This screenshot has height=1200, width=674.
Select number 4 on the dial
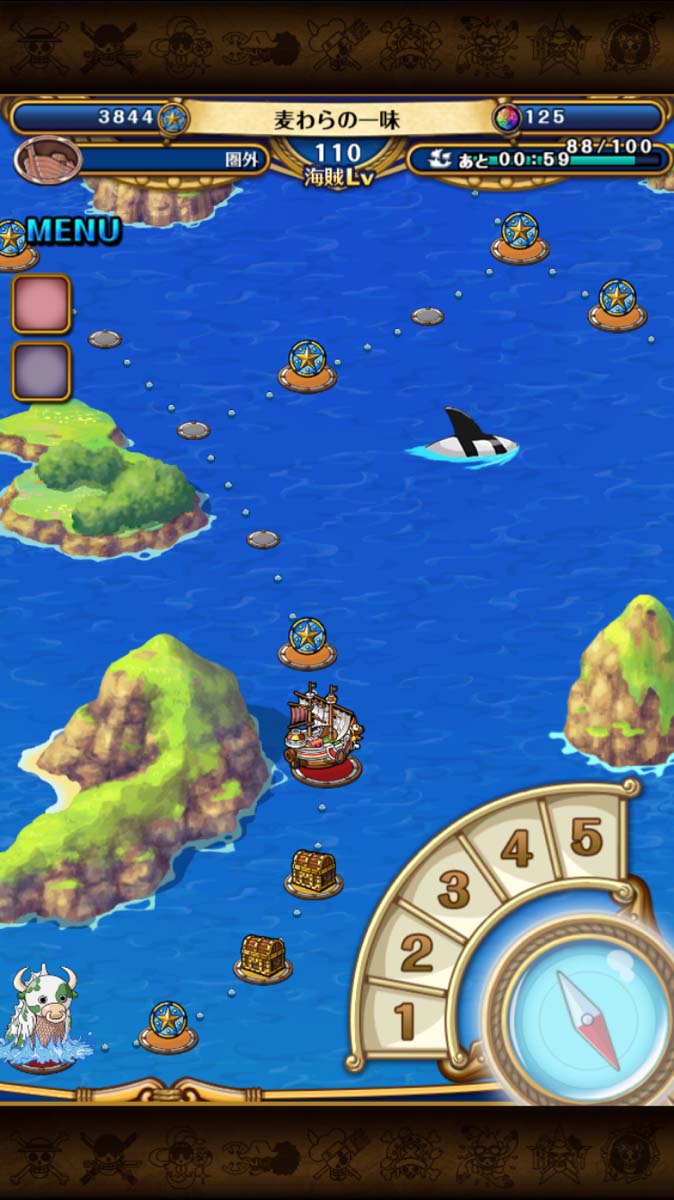pos(516,848)
